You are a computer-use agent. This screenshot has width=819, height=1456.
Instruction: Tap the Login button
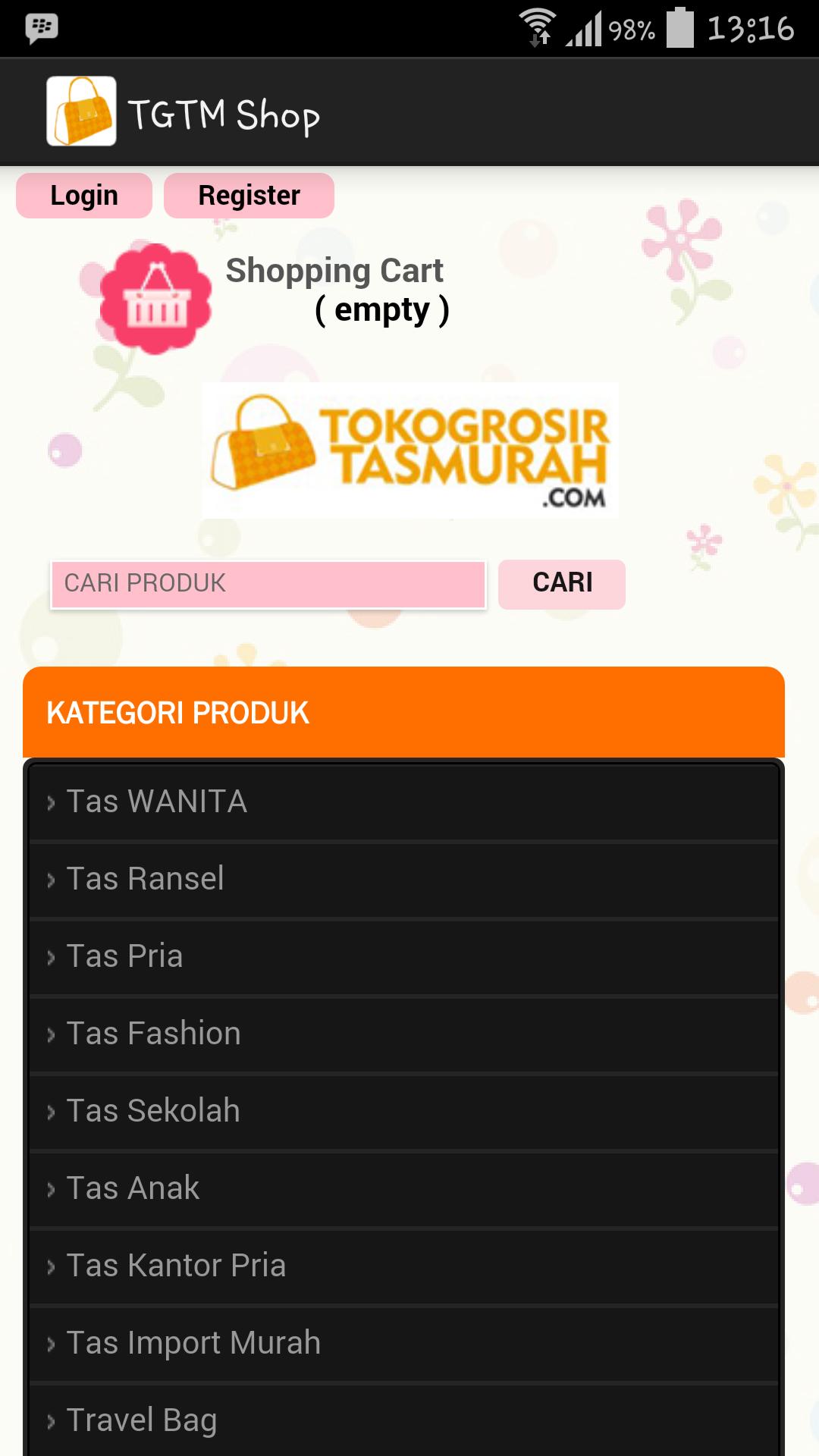coord(84,196)
